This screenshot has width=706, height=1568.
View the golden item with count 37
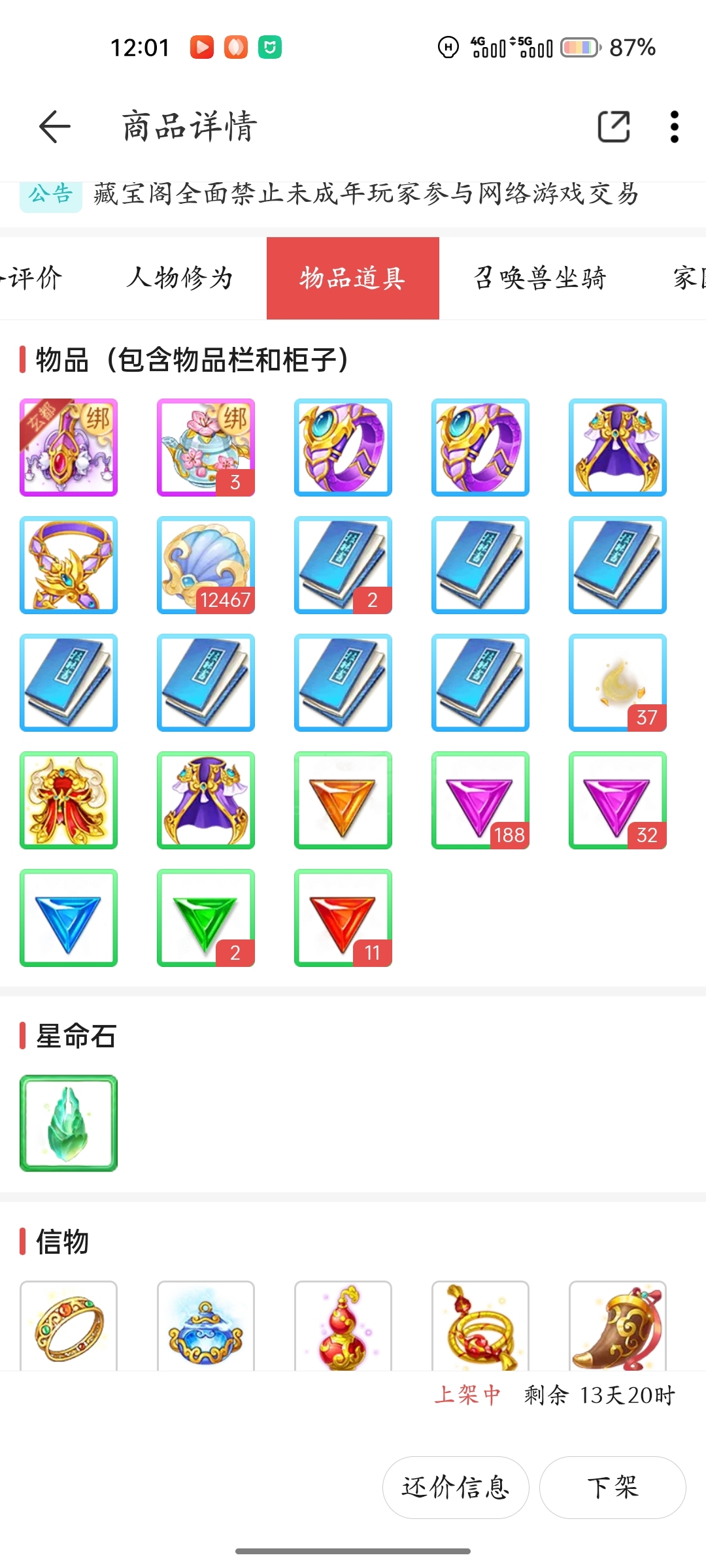coord(618,683)
